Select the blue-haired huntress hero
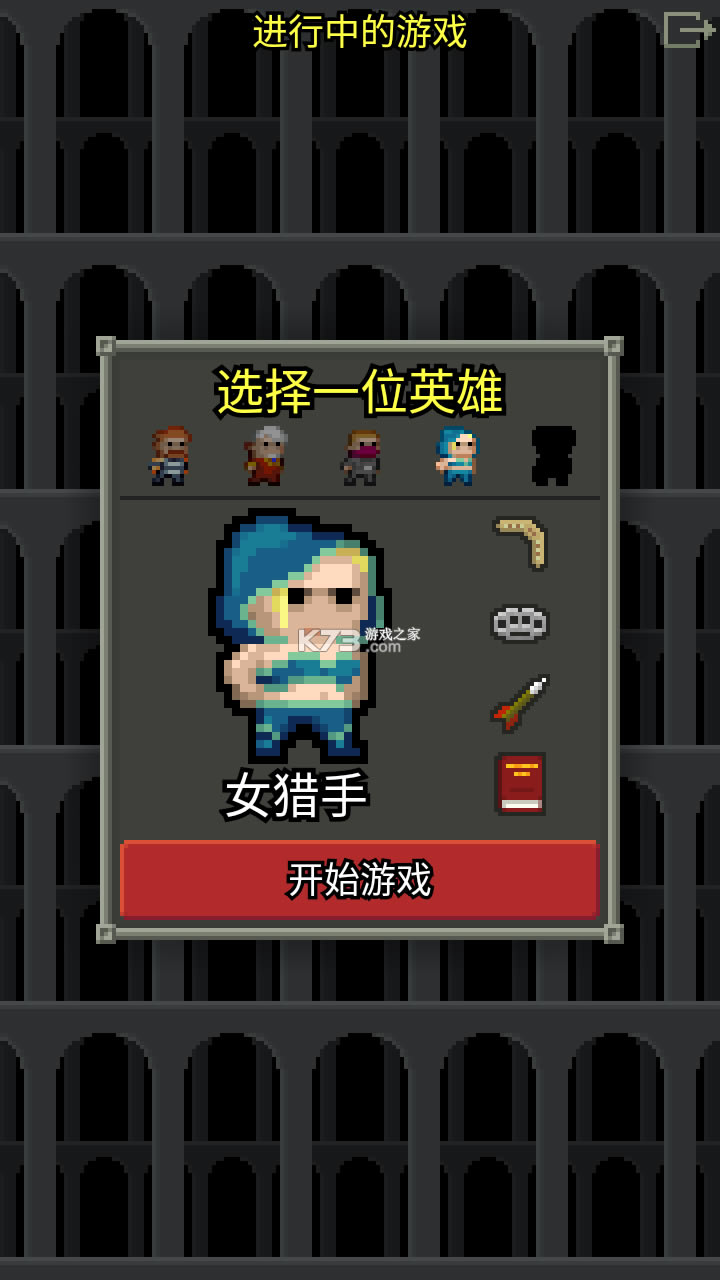Viewport: 720px width, 1280px height. click(x=458, y=456)
